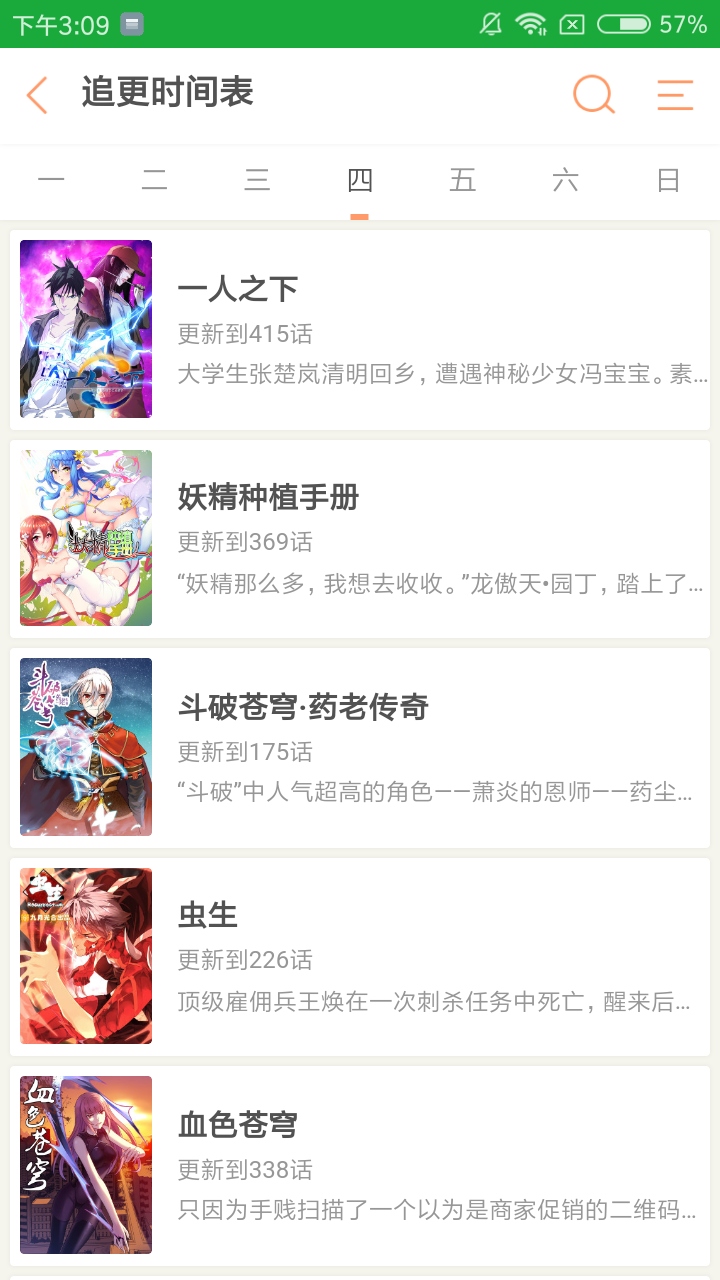Switch to the Thursday (四) tab
720x1280 pixels.
[361, 180]
